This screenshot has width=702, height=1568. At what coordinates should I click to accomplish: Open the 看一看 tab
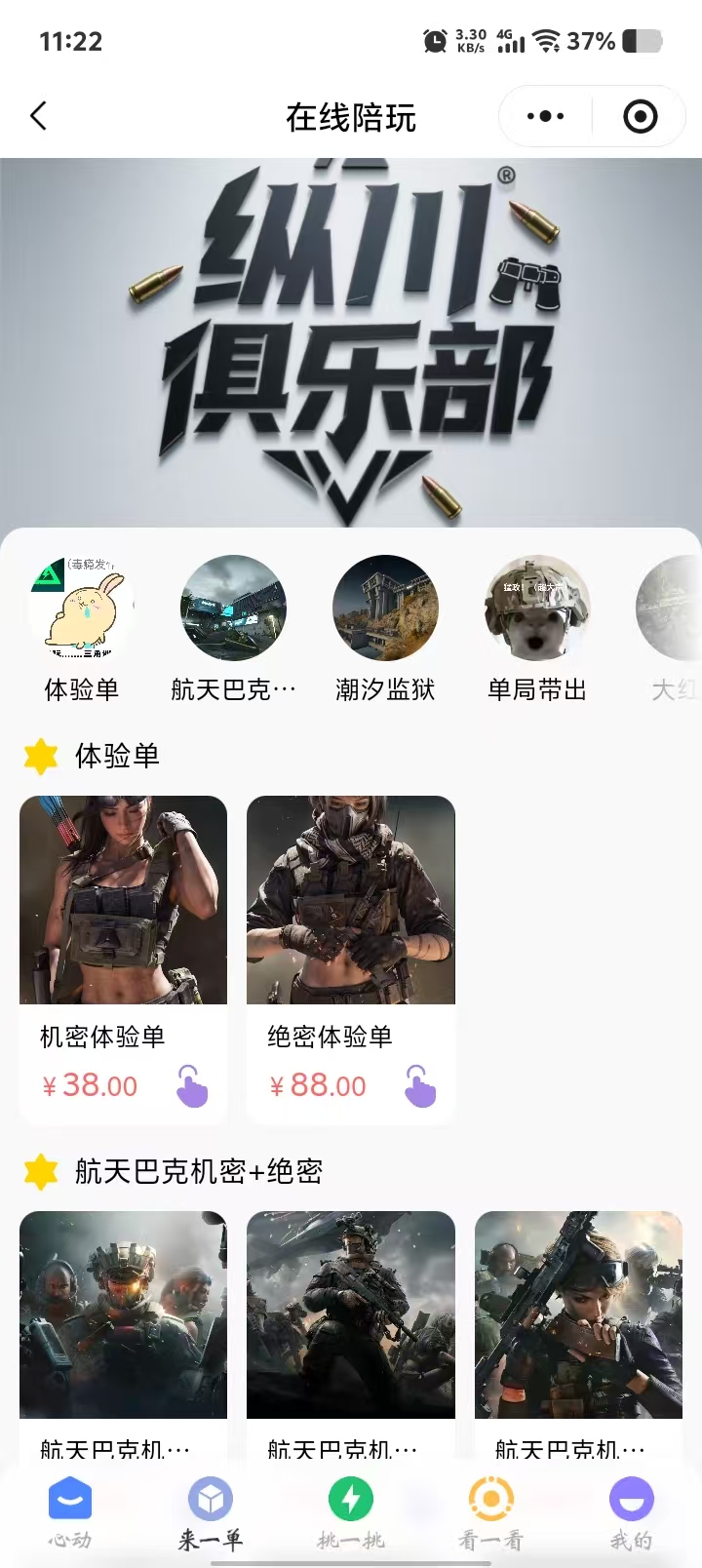[491, 1513]
